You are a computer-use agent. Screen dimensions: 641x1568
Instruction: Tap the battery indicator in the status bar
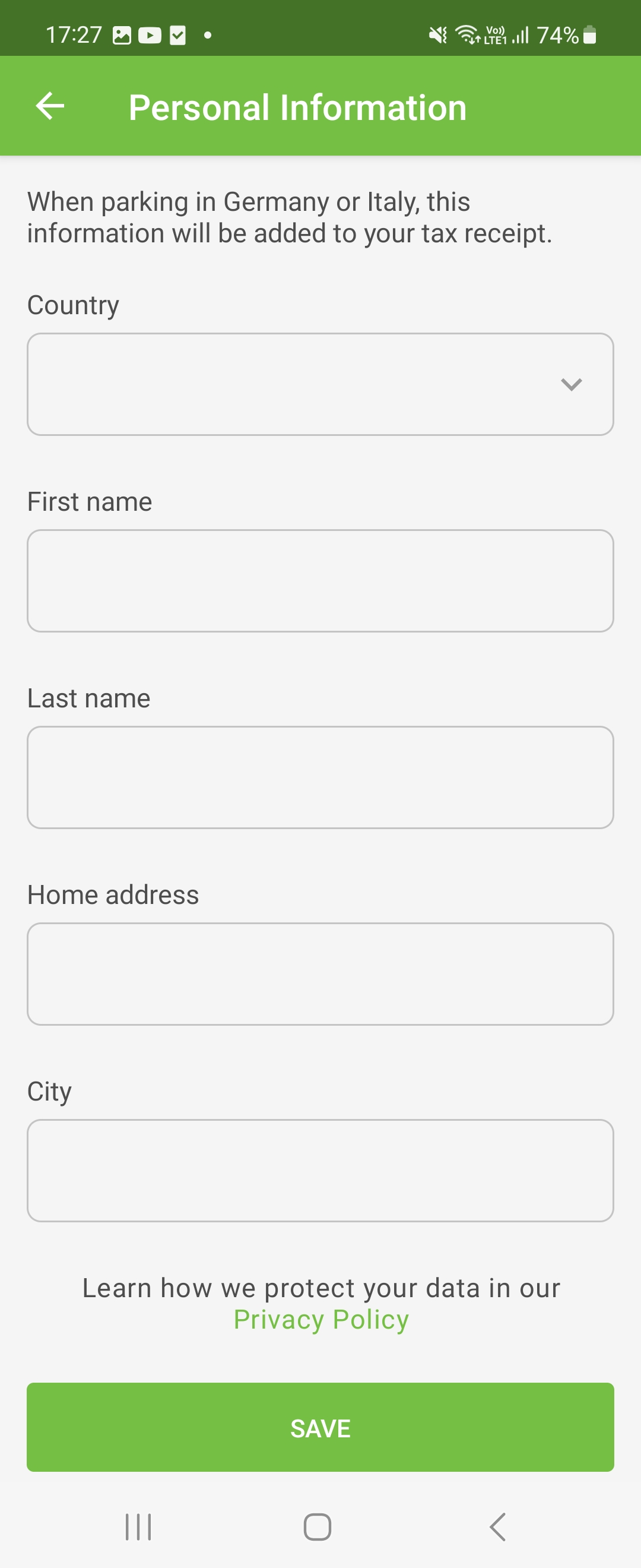coord(588,34)
